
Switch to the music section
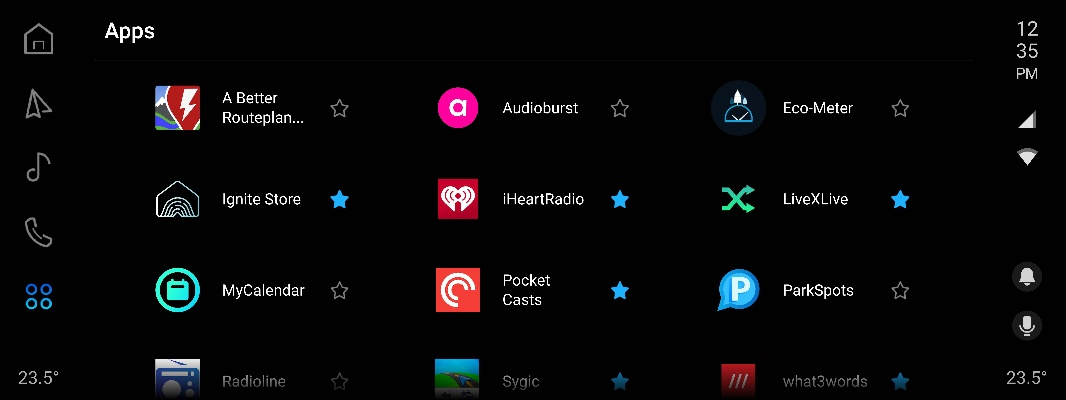[38, 167]
